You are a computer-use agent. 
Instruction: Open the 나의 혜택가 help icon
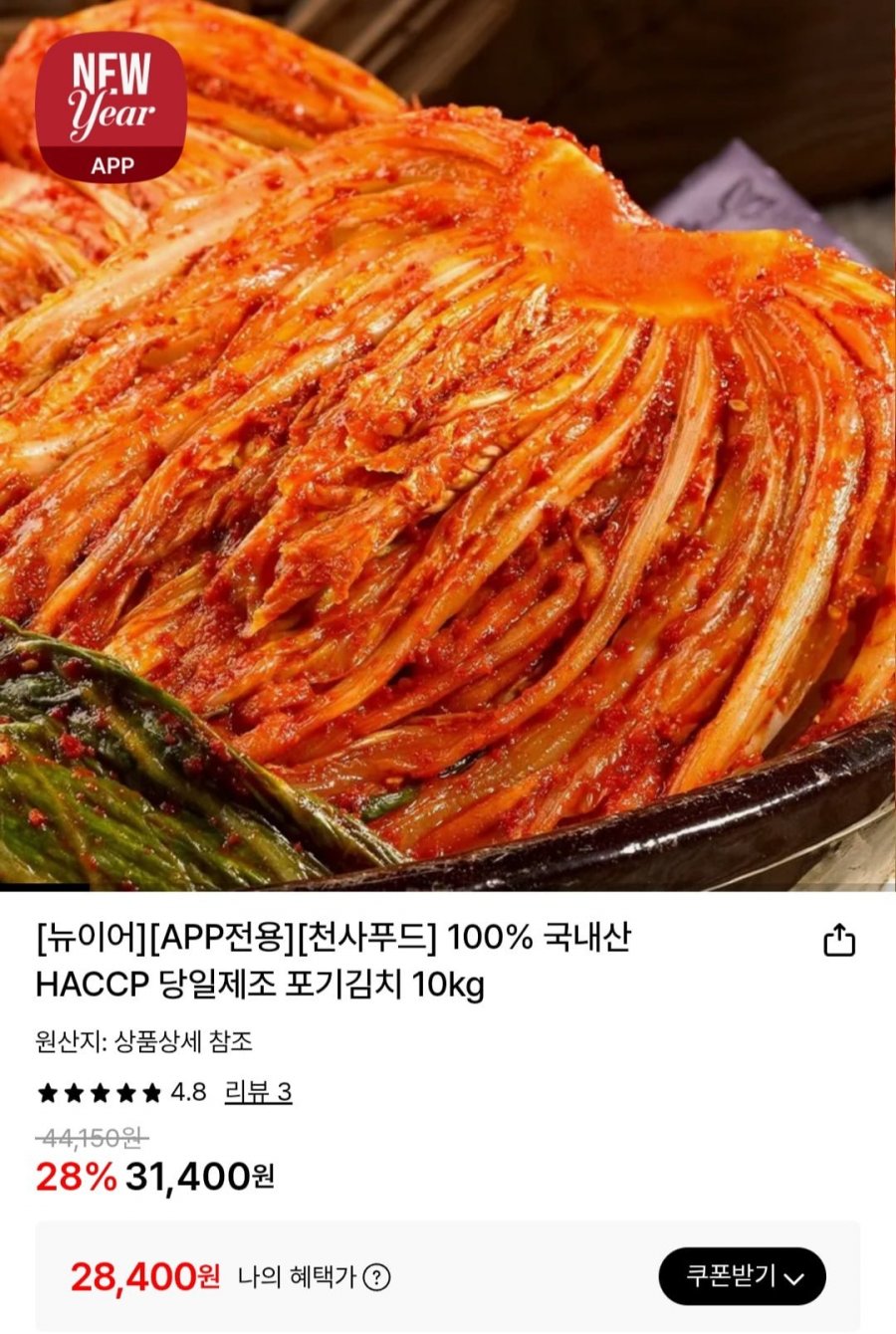(x=376, y=1277)
